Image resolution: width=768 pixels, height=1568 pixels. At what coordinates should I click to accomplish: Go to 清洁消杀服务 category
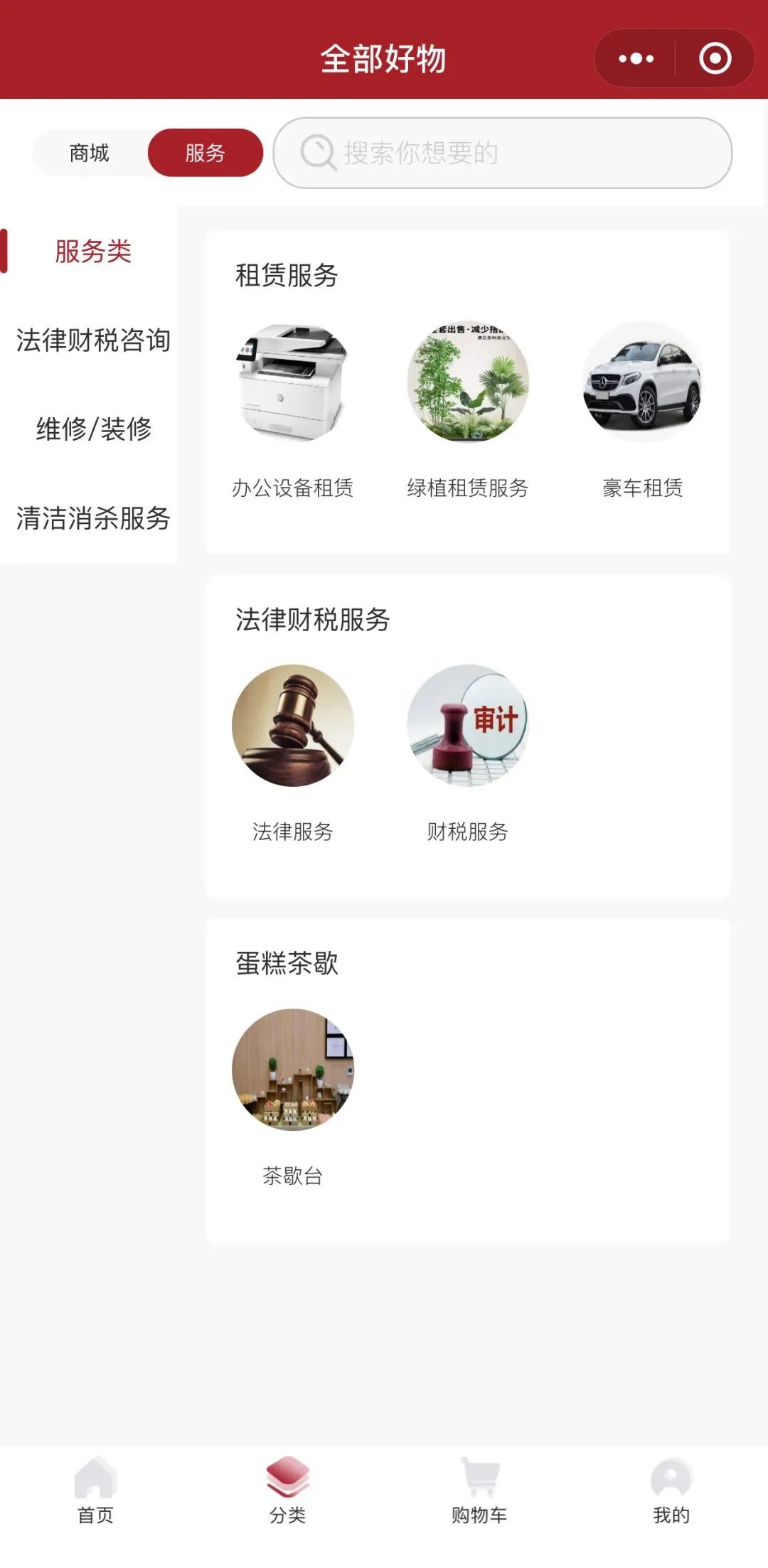[x=93, y=518]
